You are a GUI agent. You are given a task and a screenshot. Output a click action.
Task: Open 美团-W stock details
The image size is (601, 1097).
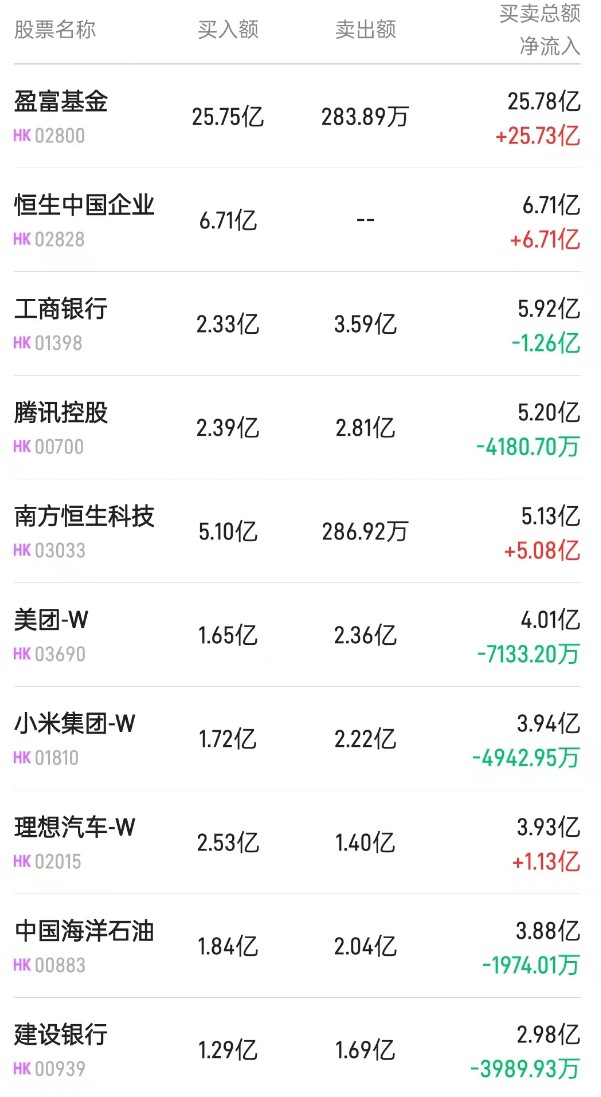52,621
